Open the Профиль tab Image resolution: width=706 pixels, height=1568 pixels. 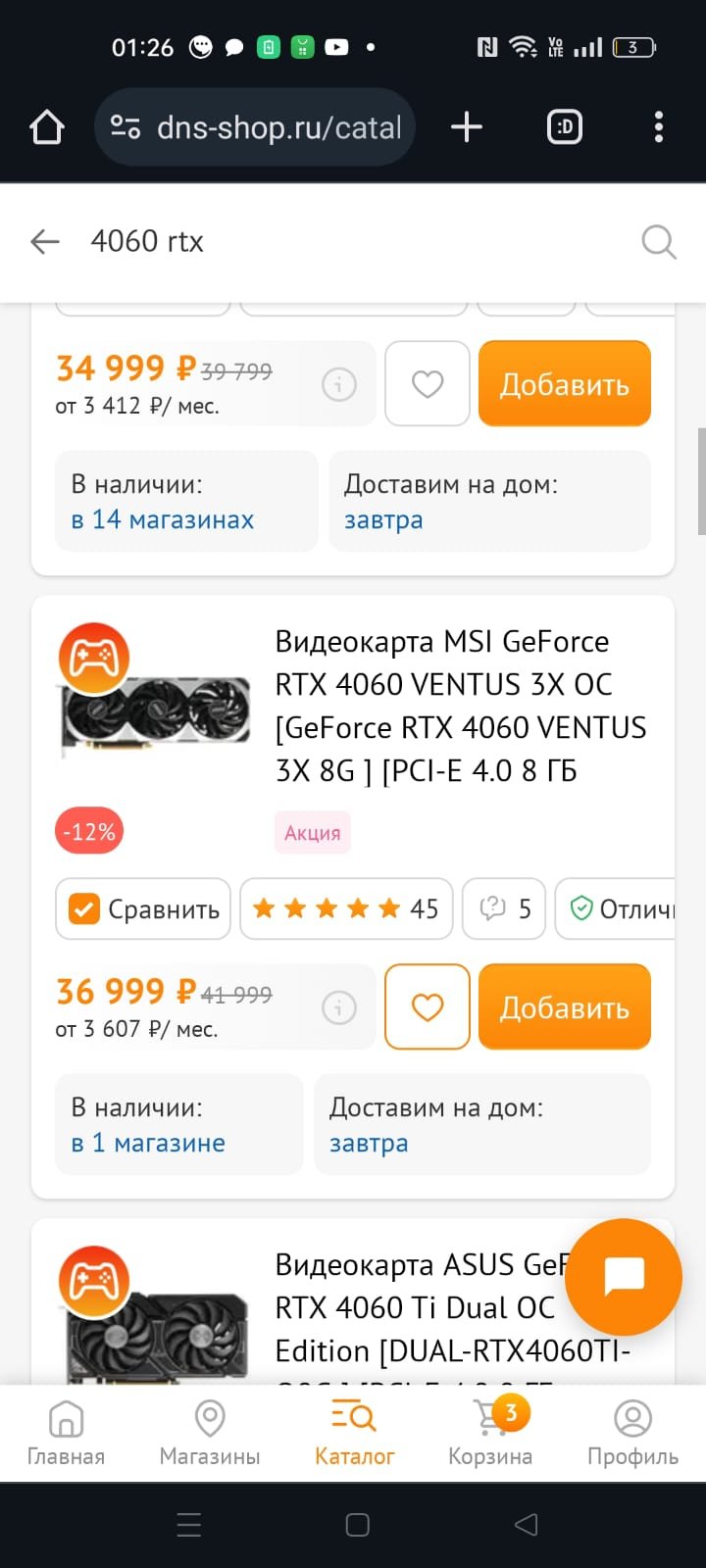[632, 1432]
